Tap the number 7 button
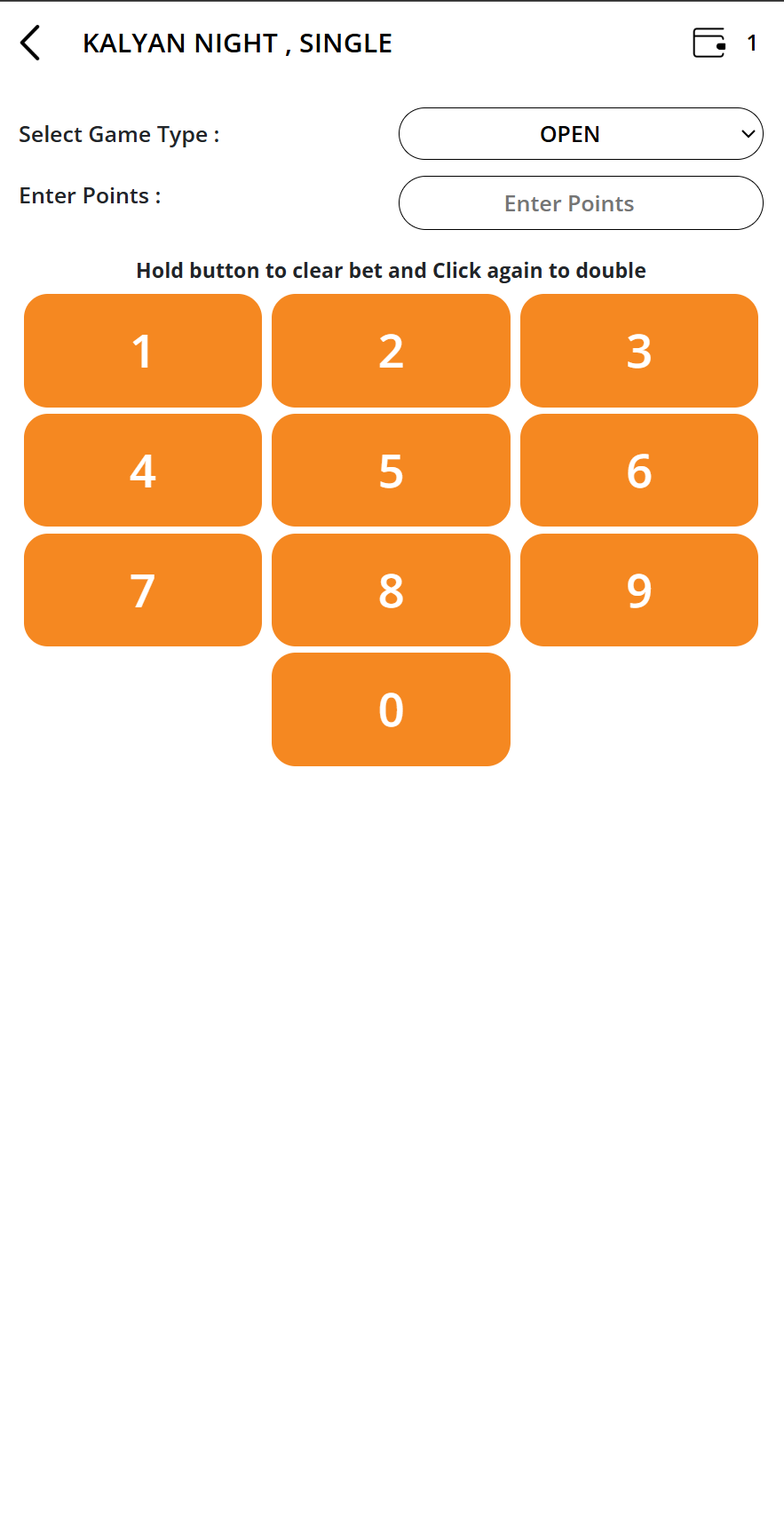This screenshot has height=1513, width=784. (143, 590)
